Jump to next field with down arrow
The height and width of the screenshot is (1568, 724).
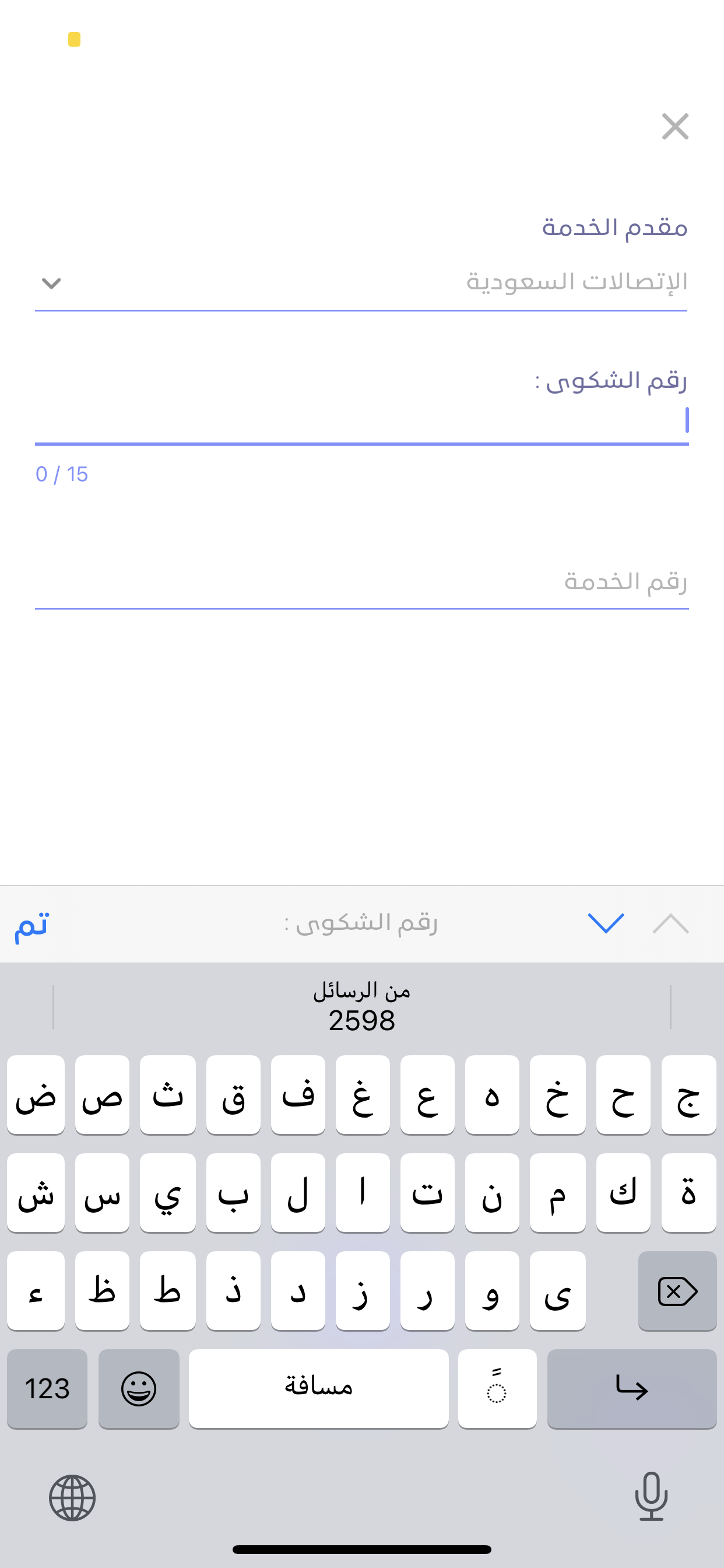tap(606, 923)
